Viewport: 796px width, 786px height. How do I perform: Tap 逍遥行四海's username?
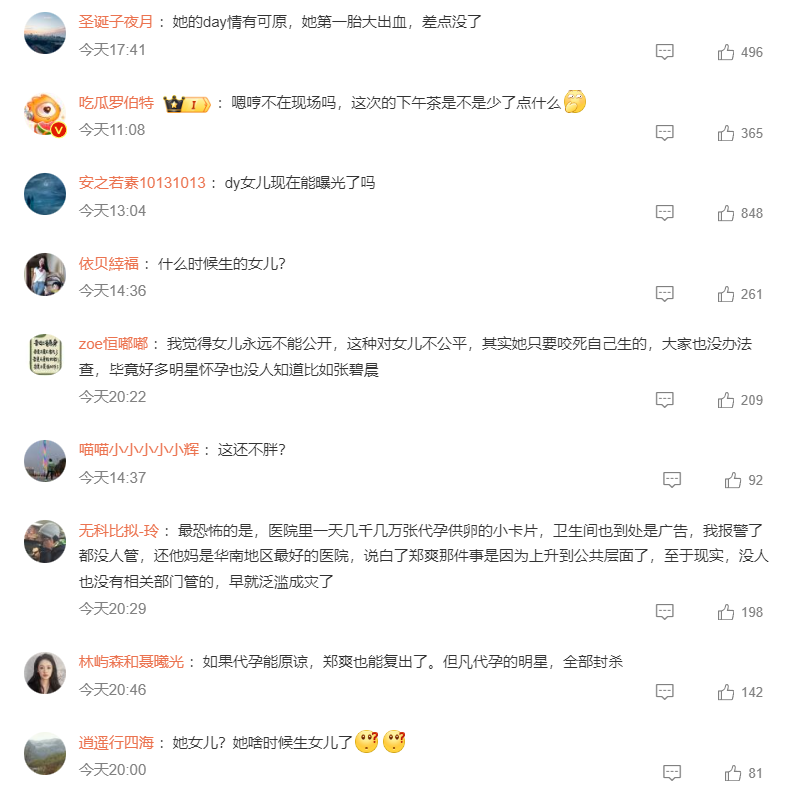click(119, 743)
